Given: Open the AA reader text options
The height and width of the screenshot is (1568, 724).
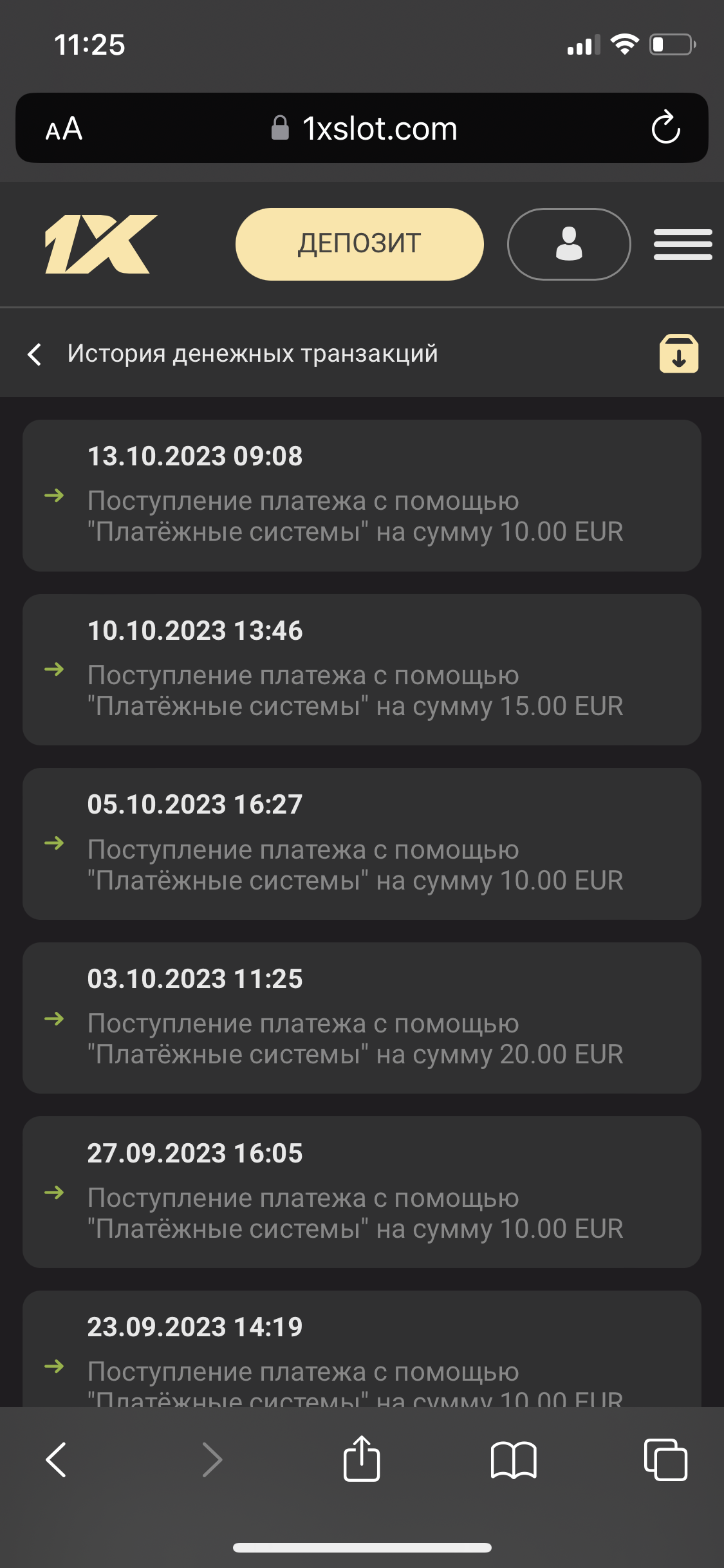Looking at the screenshot, I should click(x=64, y=129).
